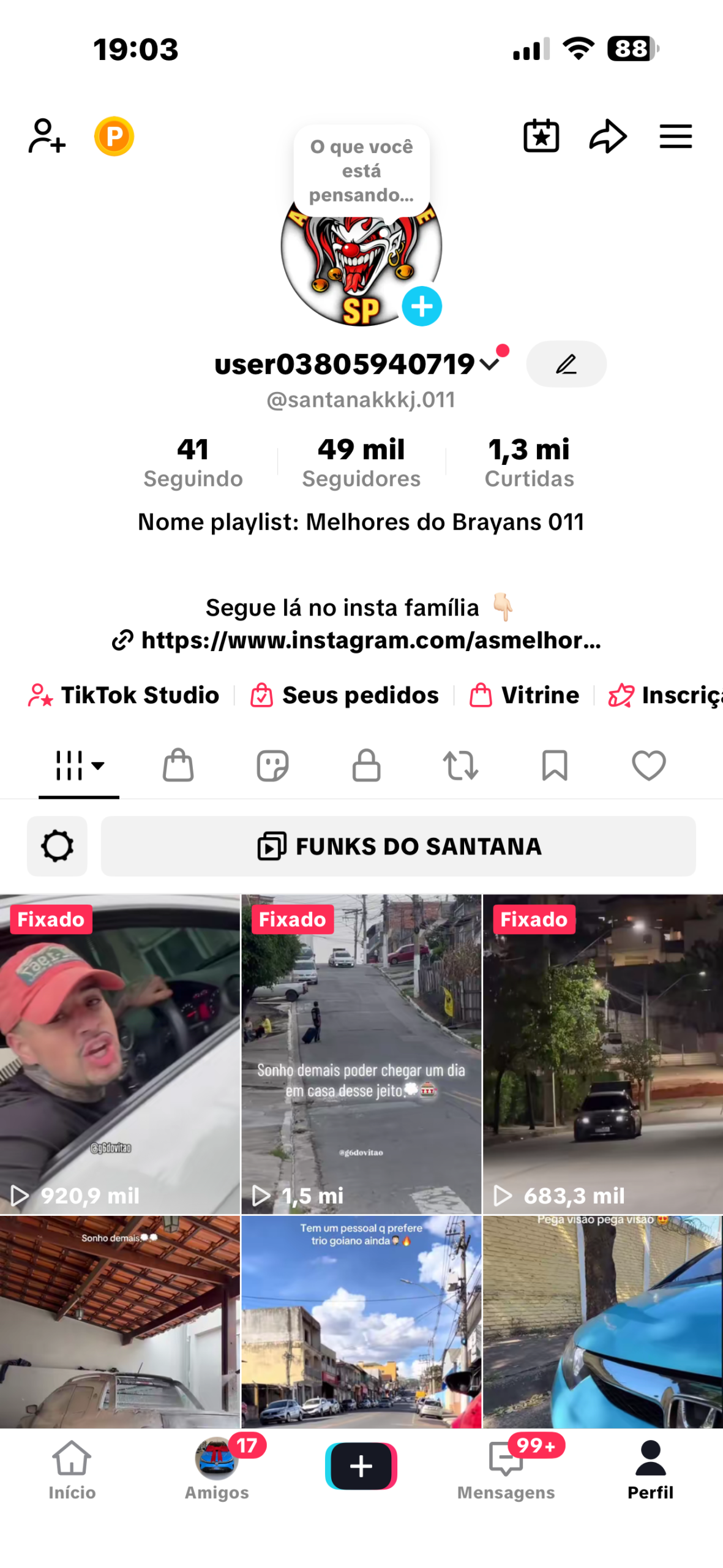Switch to the reposts tab
The image size is (723, 1568).
pos(460,766)
